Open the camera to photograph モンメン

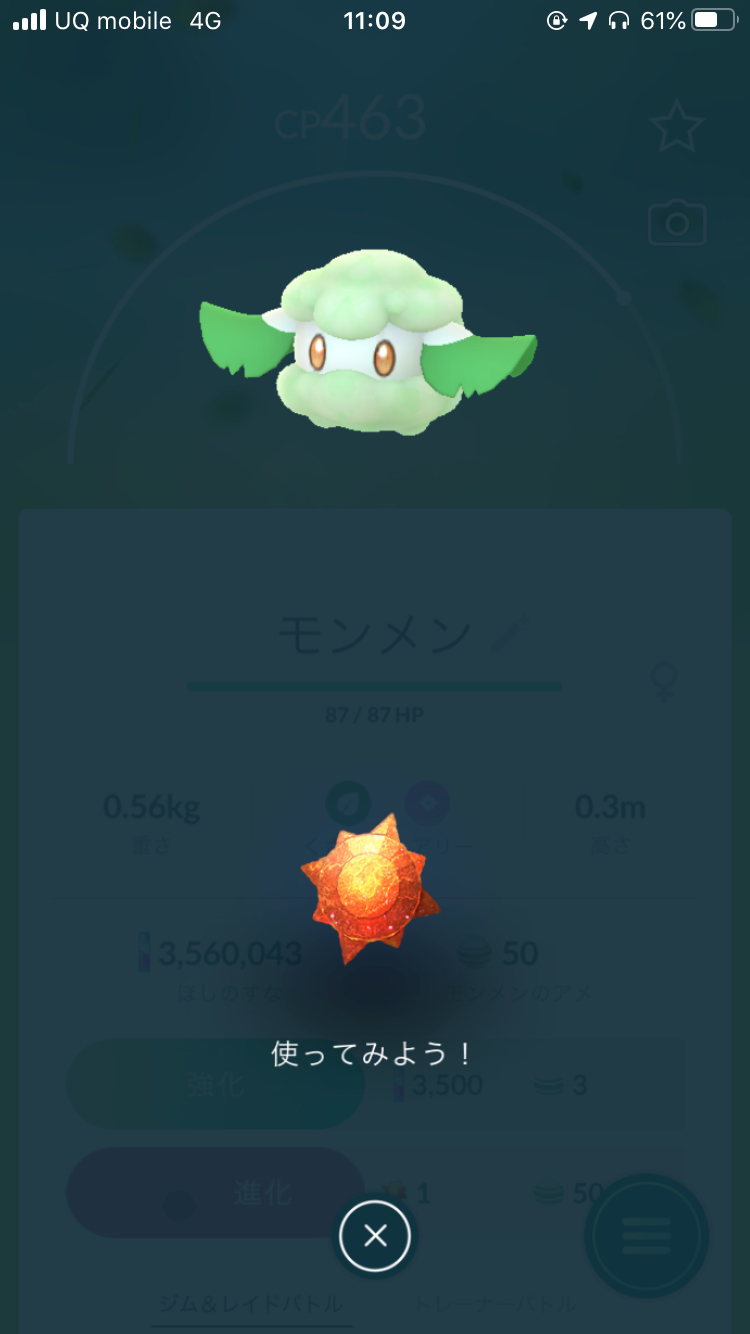pyautogui.click(x=677, y=224)
